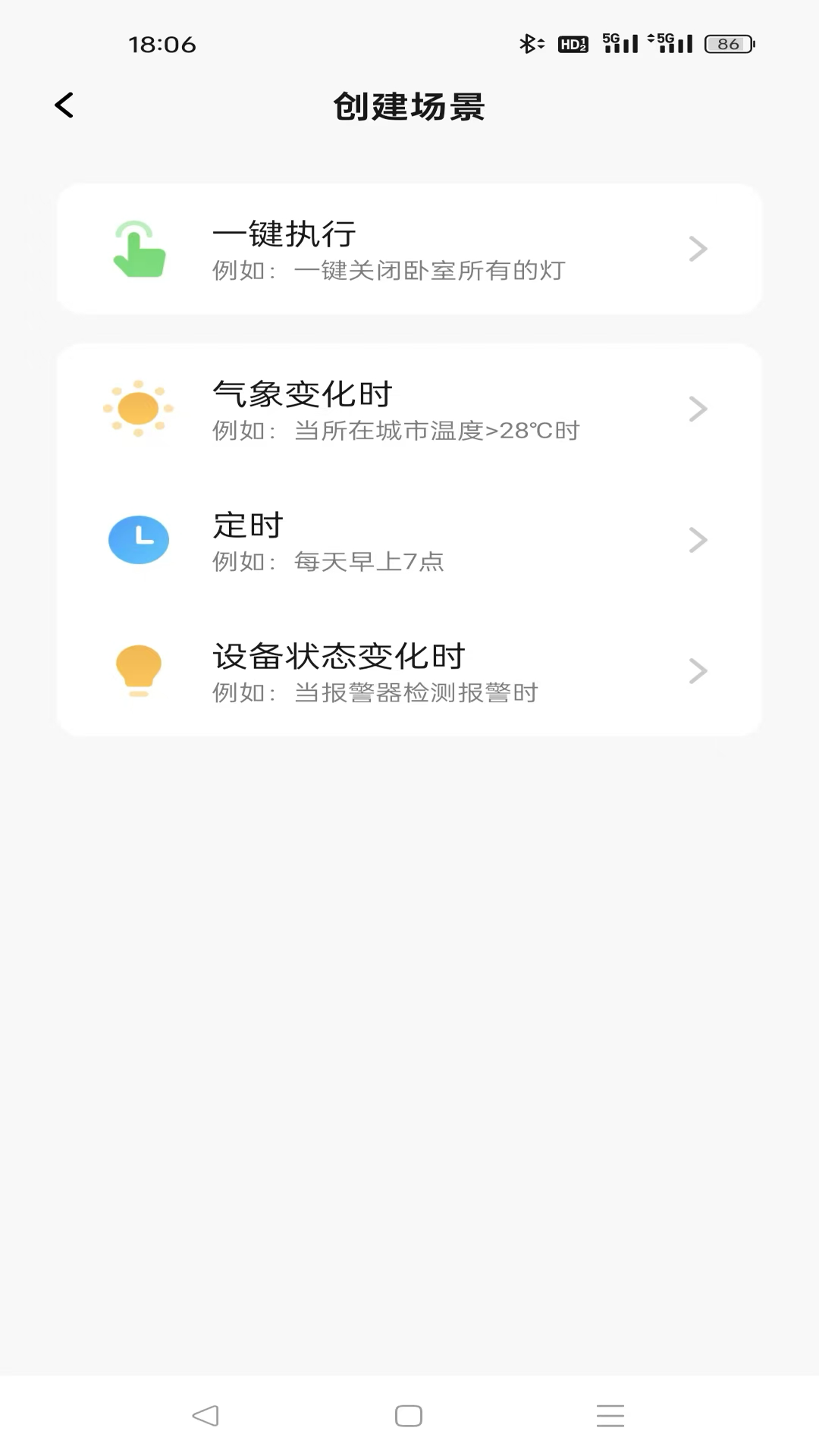Open 气象变化时 via its right chevron
This screenshot has width=819, height=1456.
pos(698,409)
